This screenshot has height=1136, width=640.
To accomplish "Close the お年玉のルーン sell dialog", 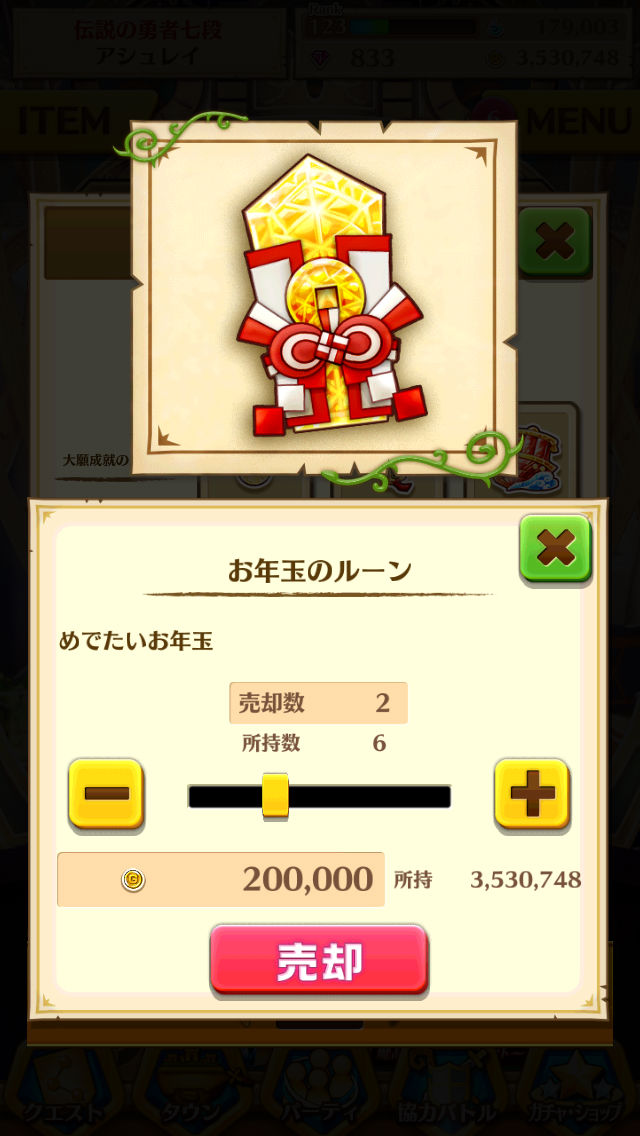I will click(x=555, y=548).
